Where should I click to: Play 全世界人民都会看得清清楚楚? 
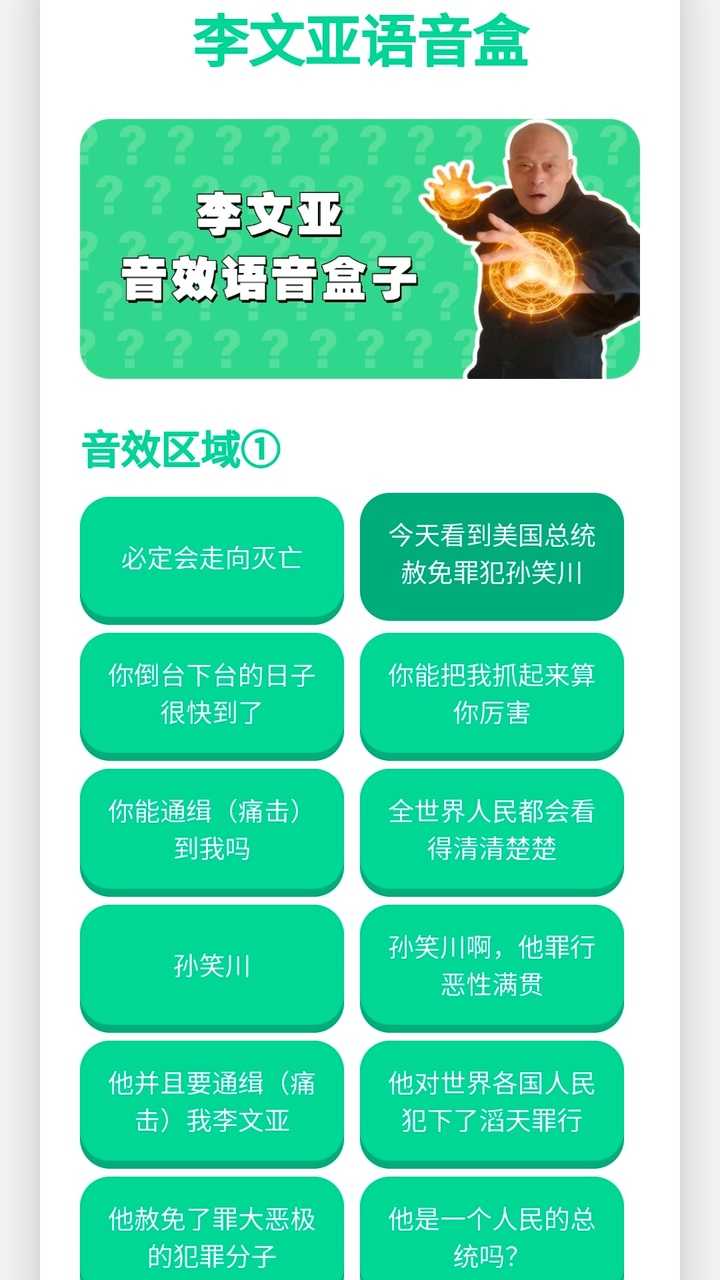click(491, 829)
